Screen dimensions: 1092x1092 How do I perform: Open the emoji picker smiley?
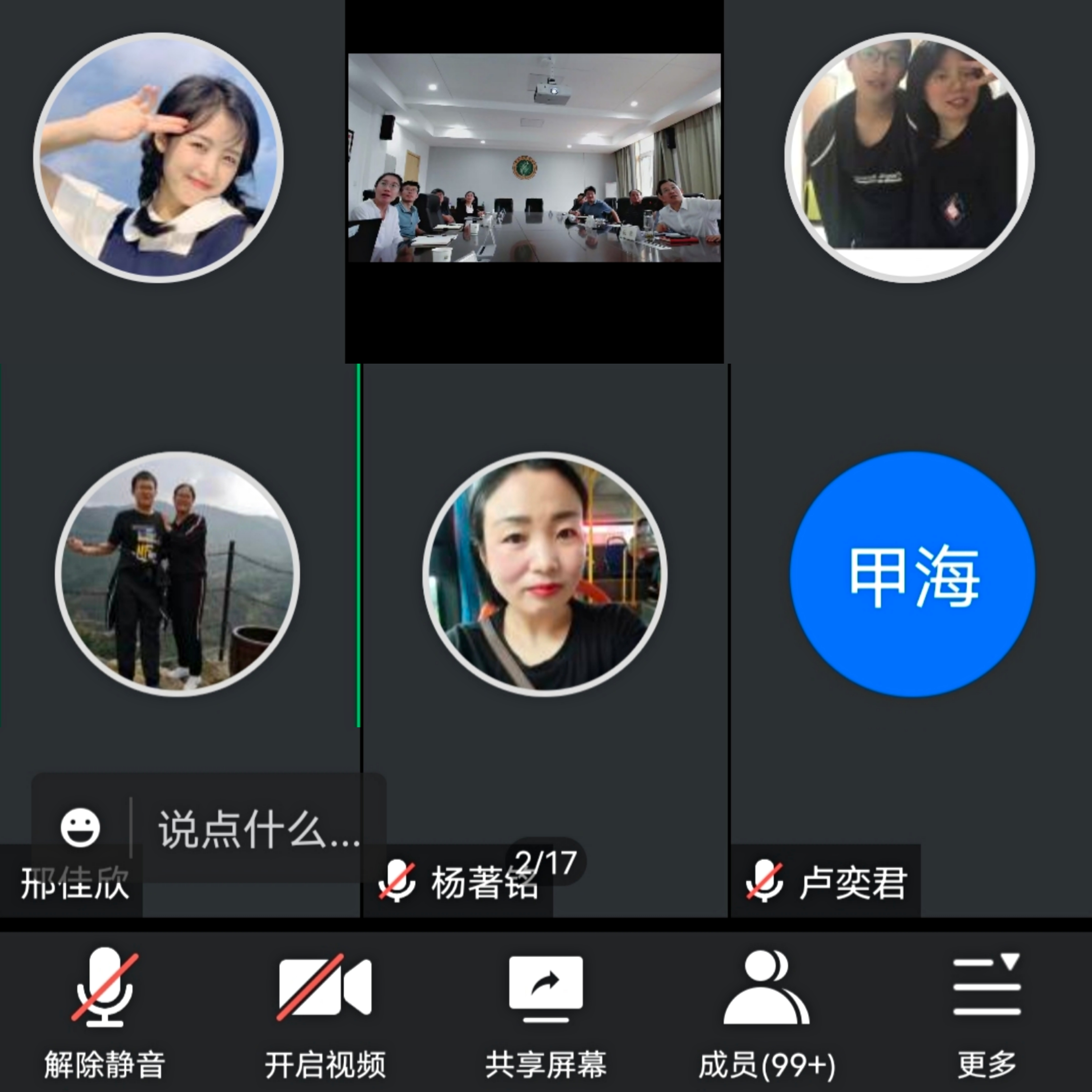pos(80,829)
